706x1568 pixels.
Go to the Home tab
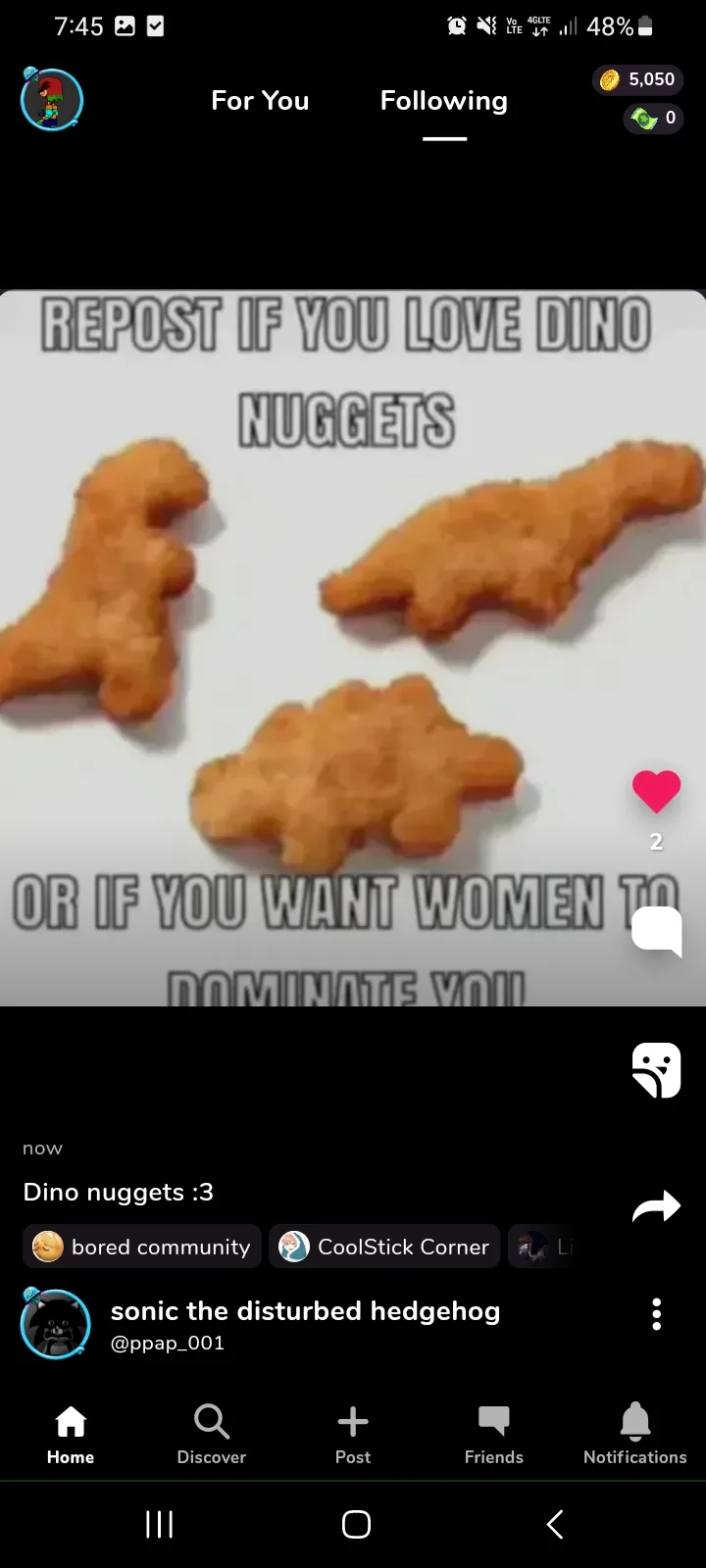pyautogui.click(x=71, y=1435)
